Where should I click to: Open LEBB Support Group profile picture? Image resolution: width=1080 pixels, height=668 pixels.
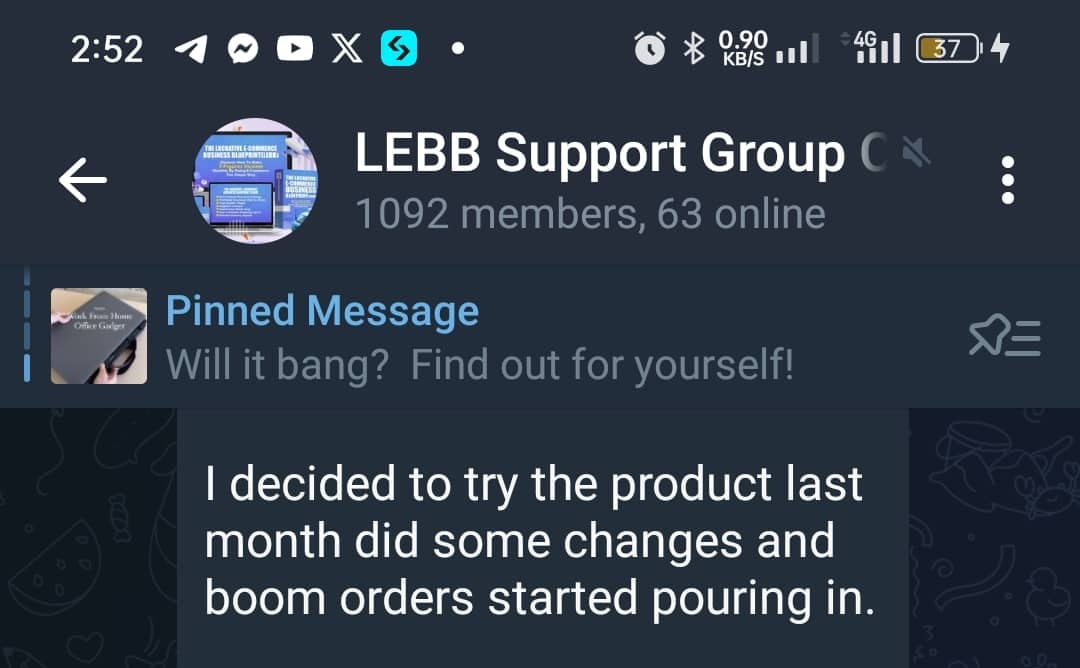pyautogui.click(x=255, y=180)
